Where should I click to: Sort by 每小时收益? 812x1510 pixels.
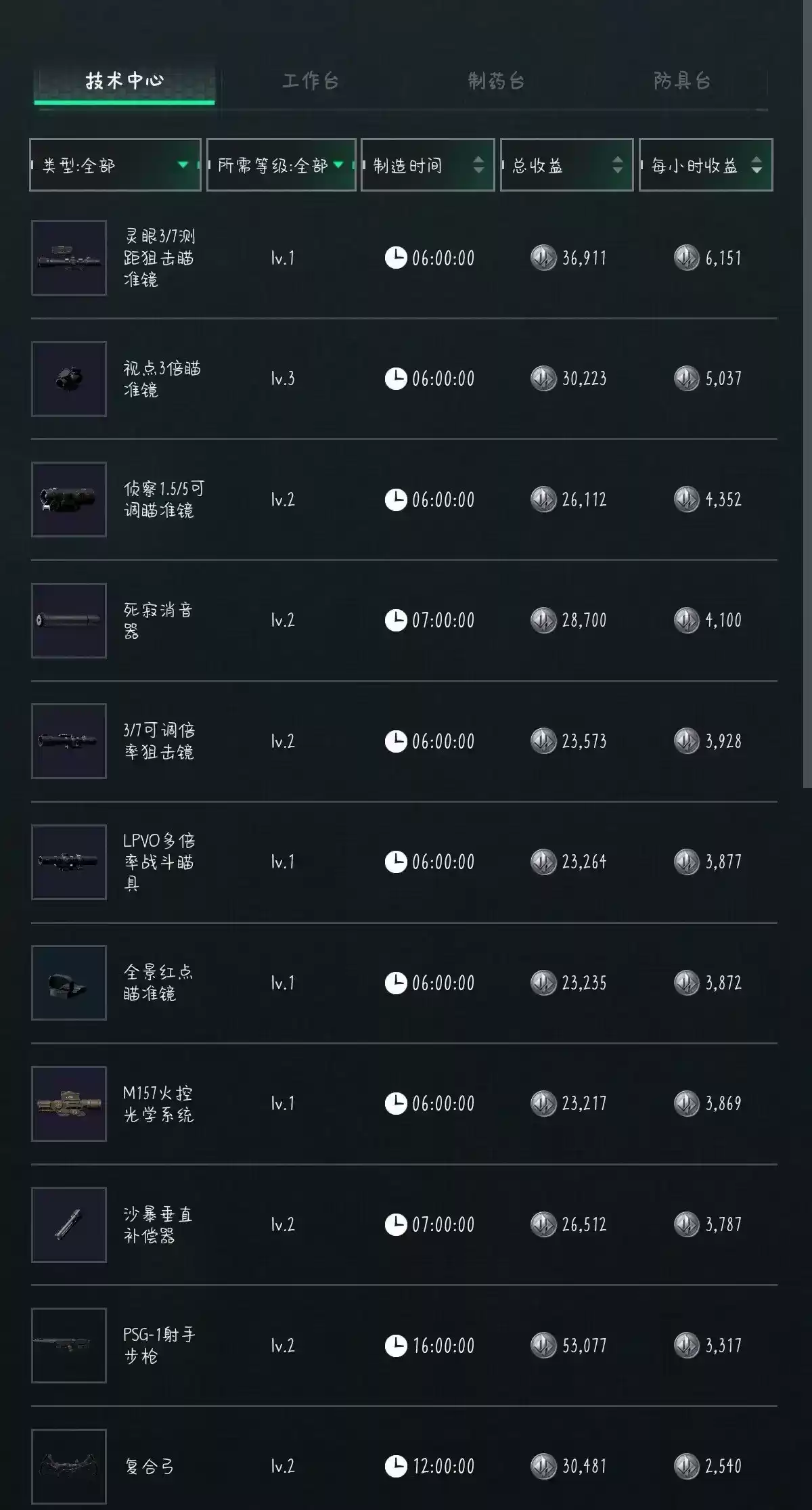tap(705, 165)
